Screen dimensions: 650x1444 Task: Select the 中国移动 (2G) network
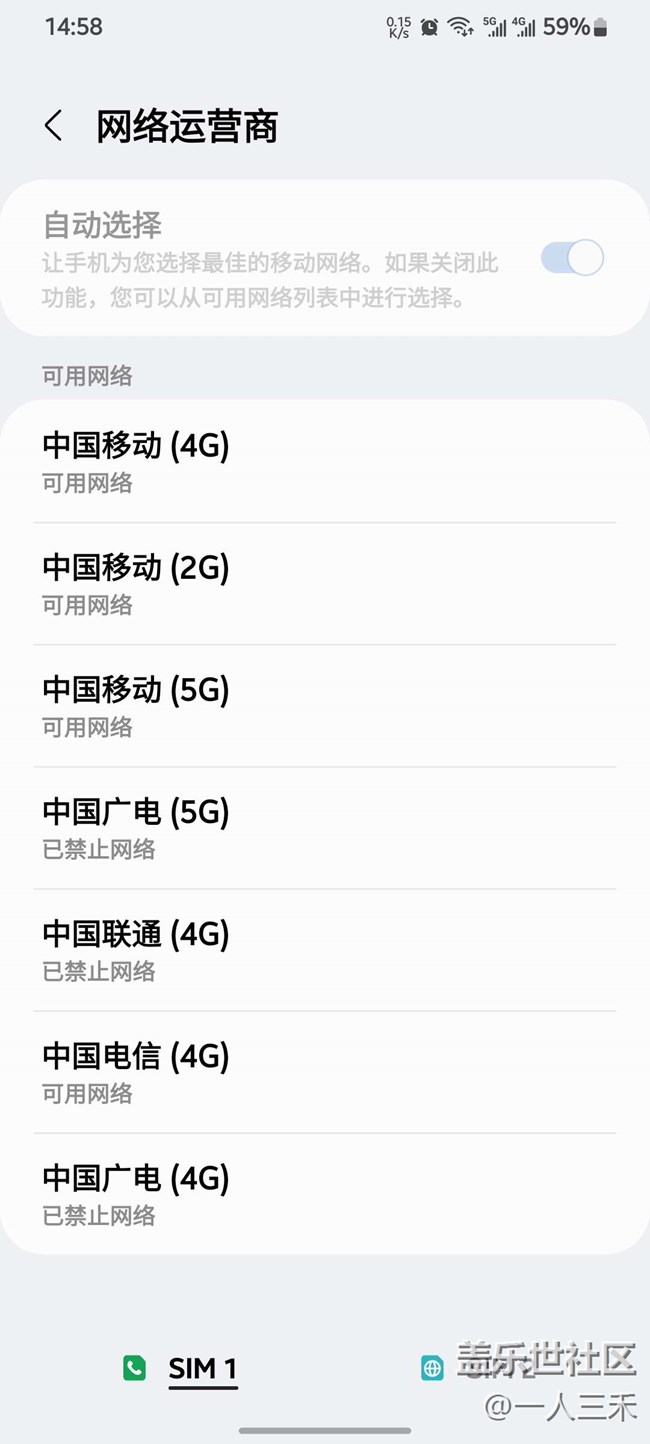(324, 583)
